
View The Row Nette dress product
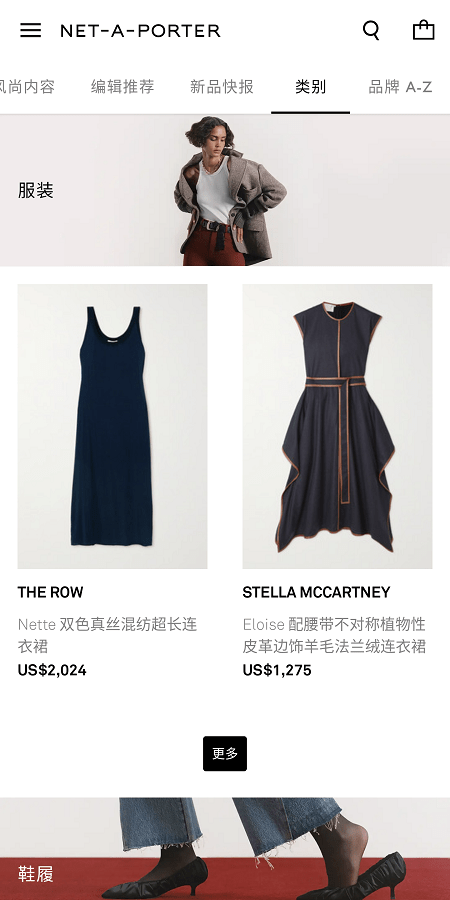tap(112, 481)
